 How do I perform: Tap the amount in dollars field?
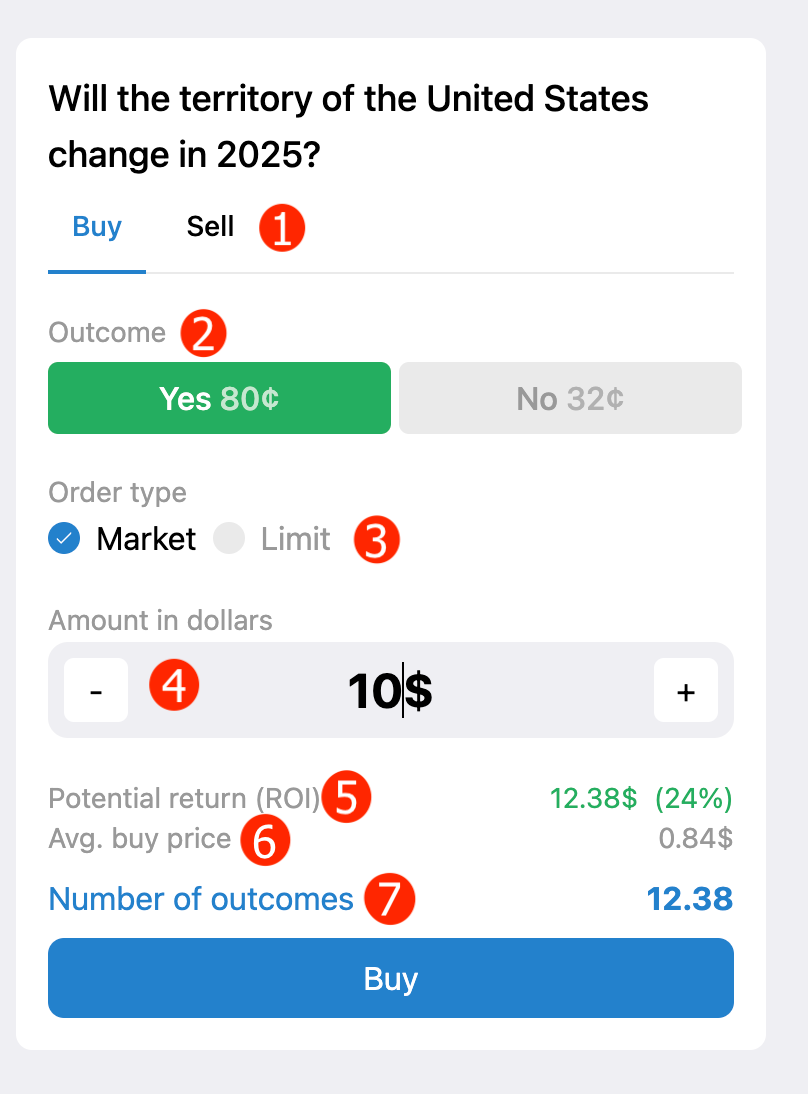click(x=390, y=690)
